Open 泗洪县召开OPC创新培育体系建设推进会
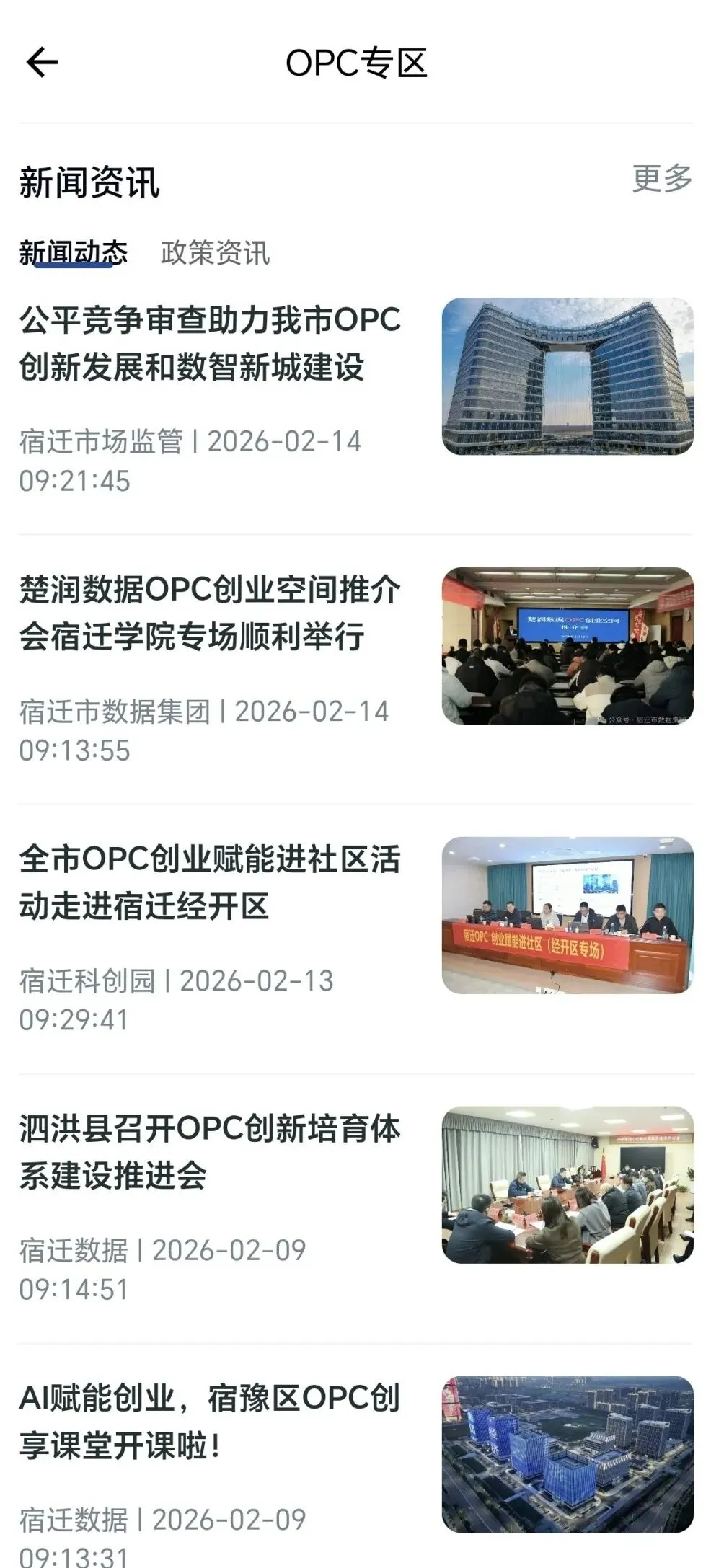 (210, 1152)
